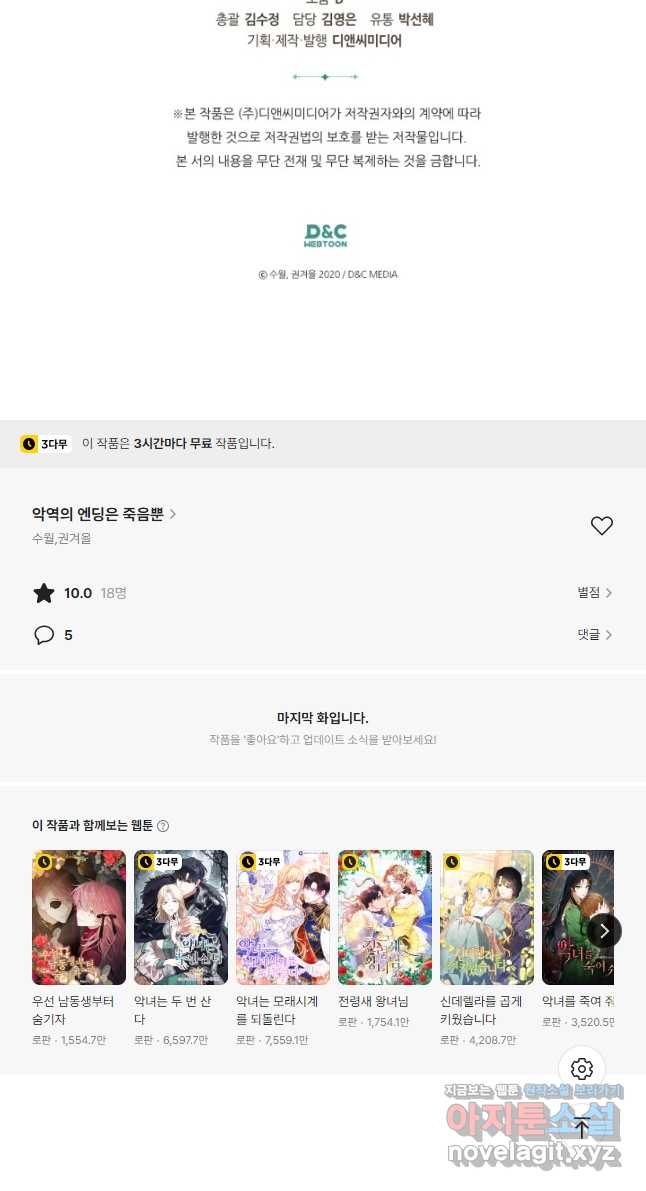The height and width of the screenshot is (1191, 646).
Task: Open the 별점 star rating page
Action: (x=594, y=593)
